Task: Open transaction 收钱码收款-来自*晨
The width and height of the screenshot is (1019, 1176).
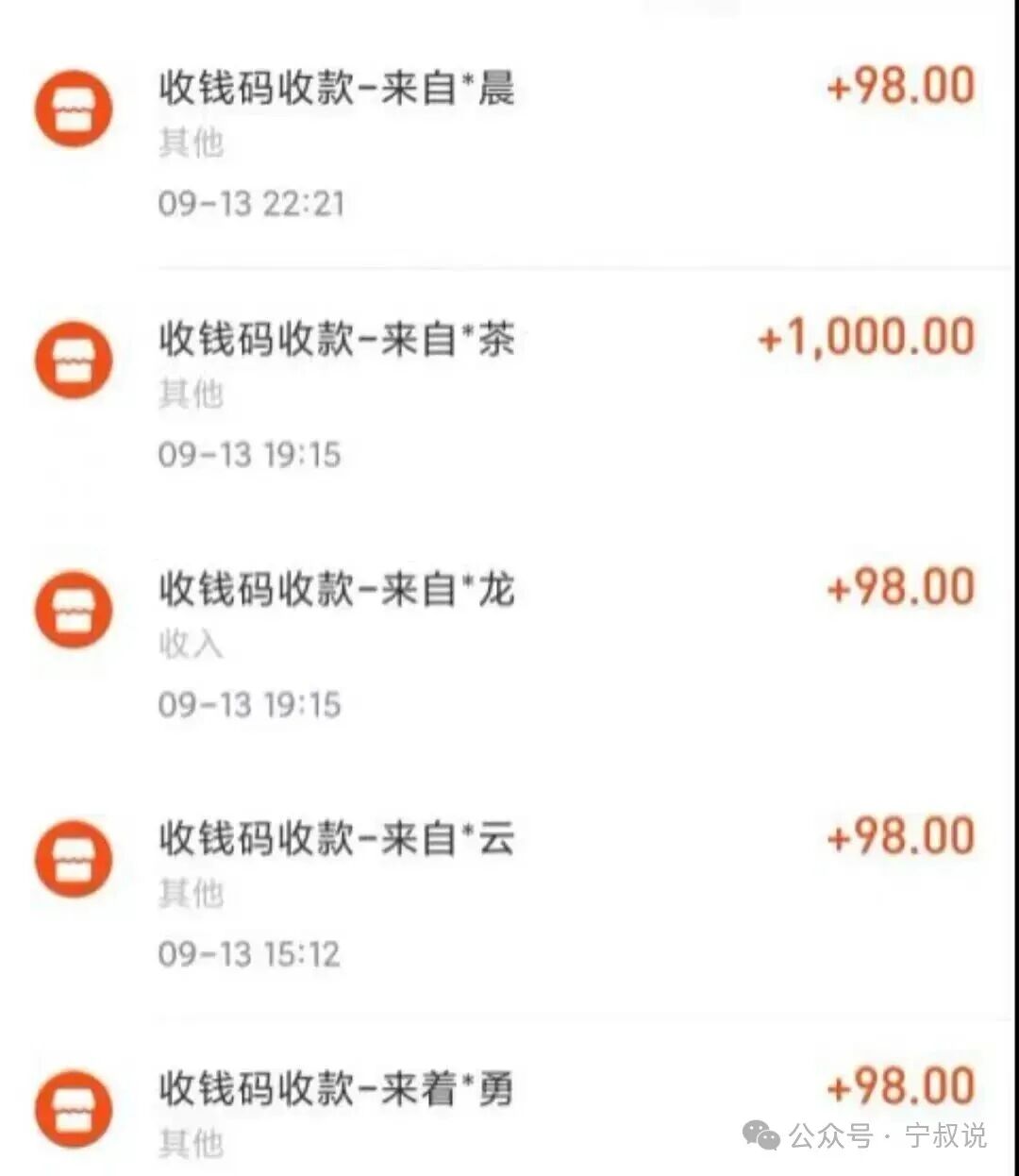Action: coord(337,91)
